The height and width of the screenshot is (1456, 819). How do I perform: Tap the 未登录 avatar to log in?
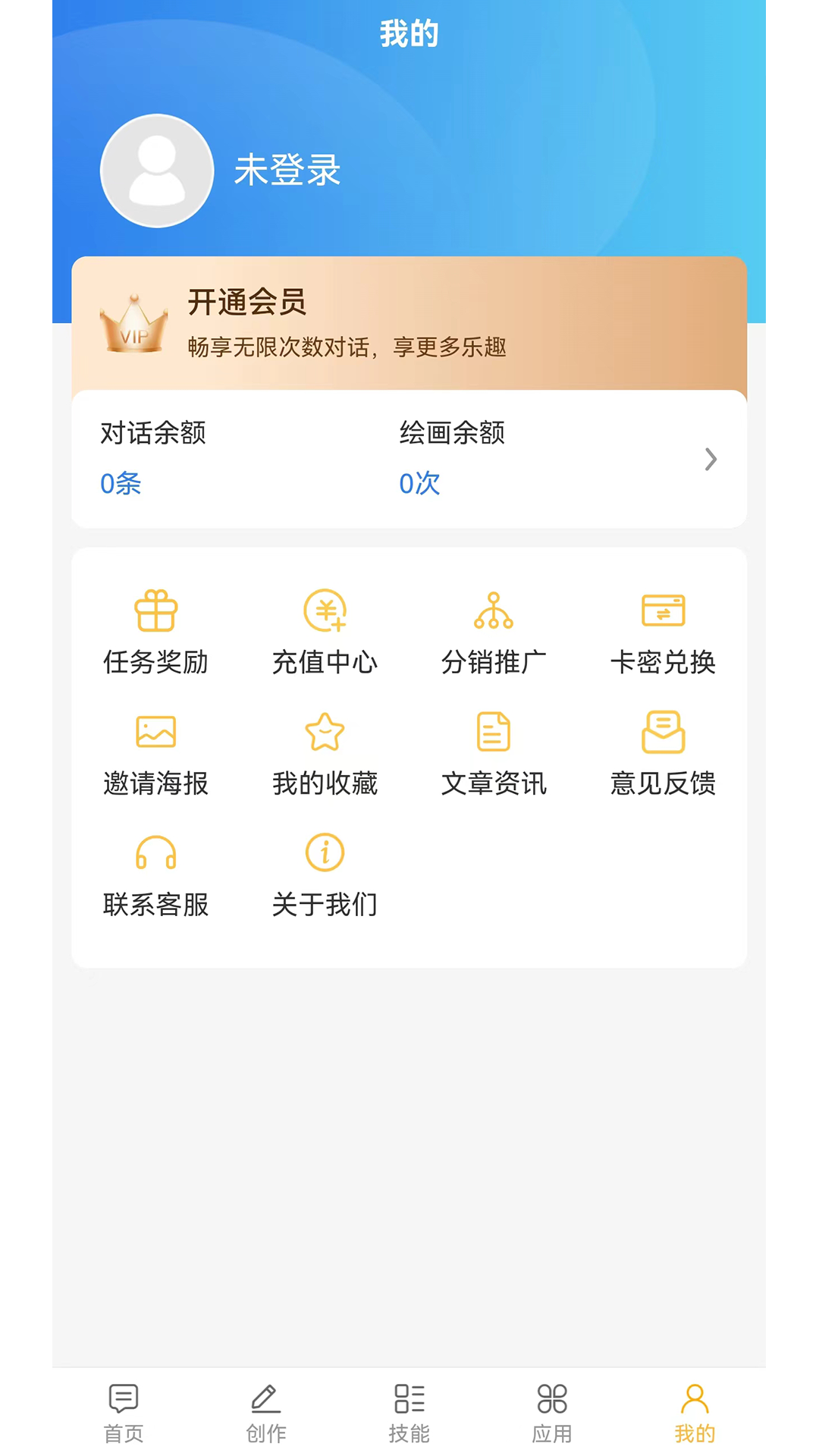[x=157, y=171]
